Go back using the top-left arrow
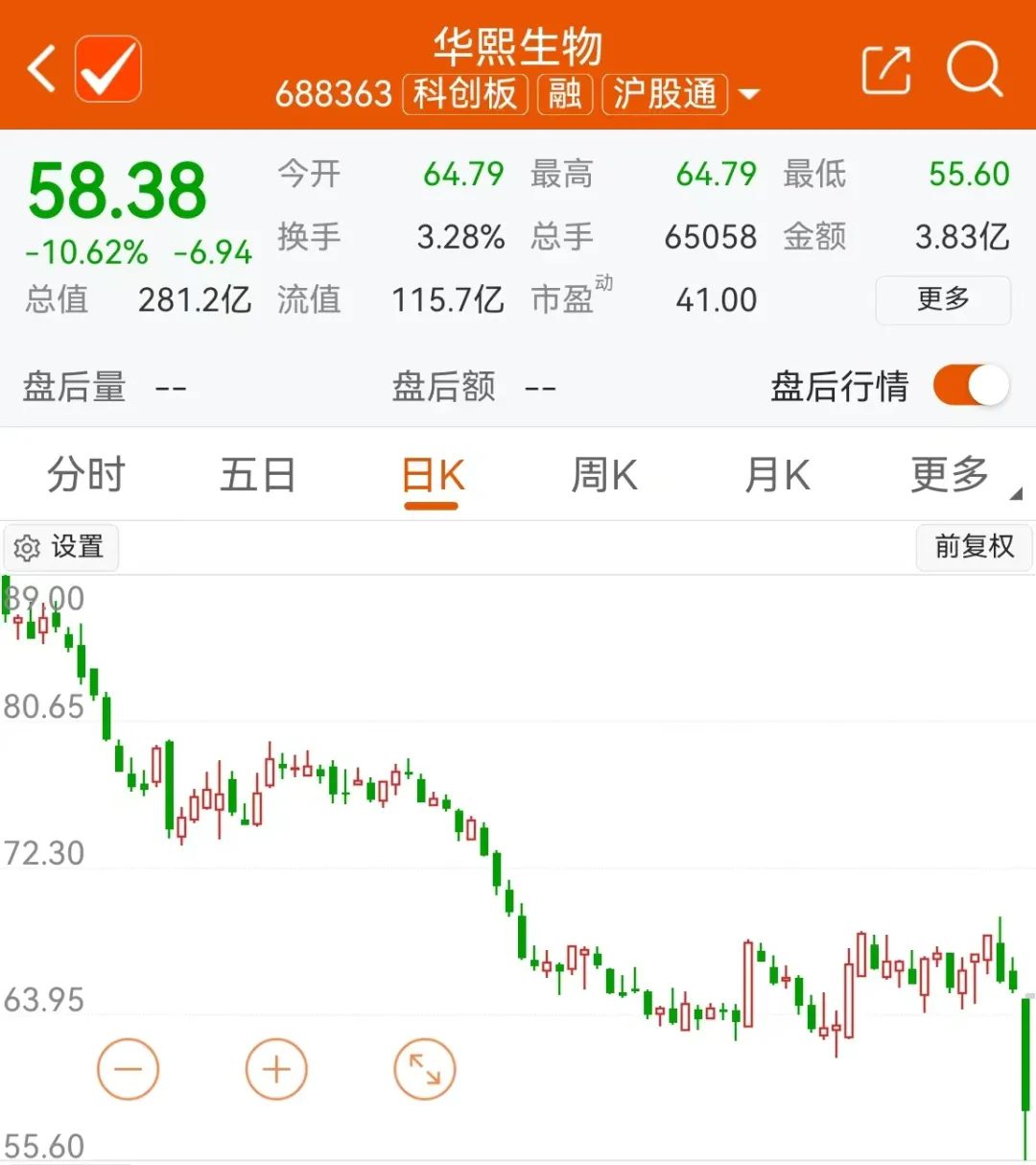The image size is (1036, 1165). [42, 69]
